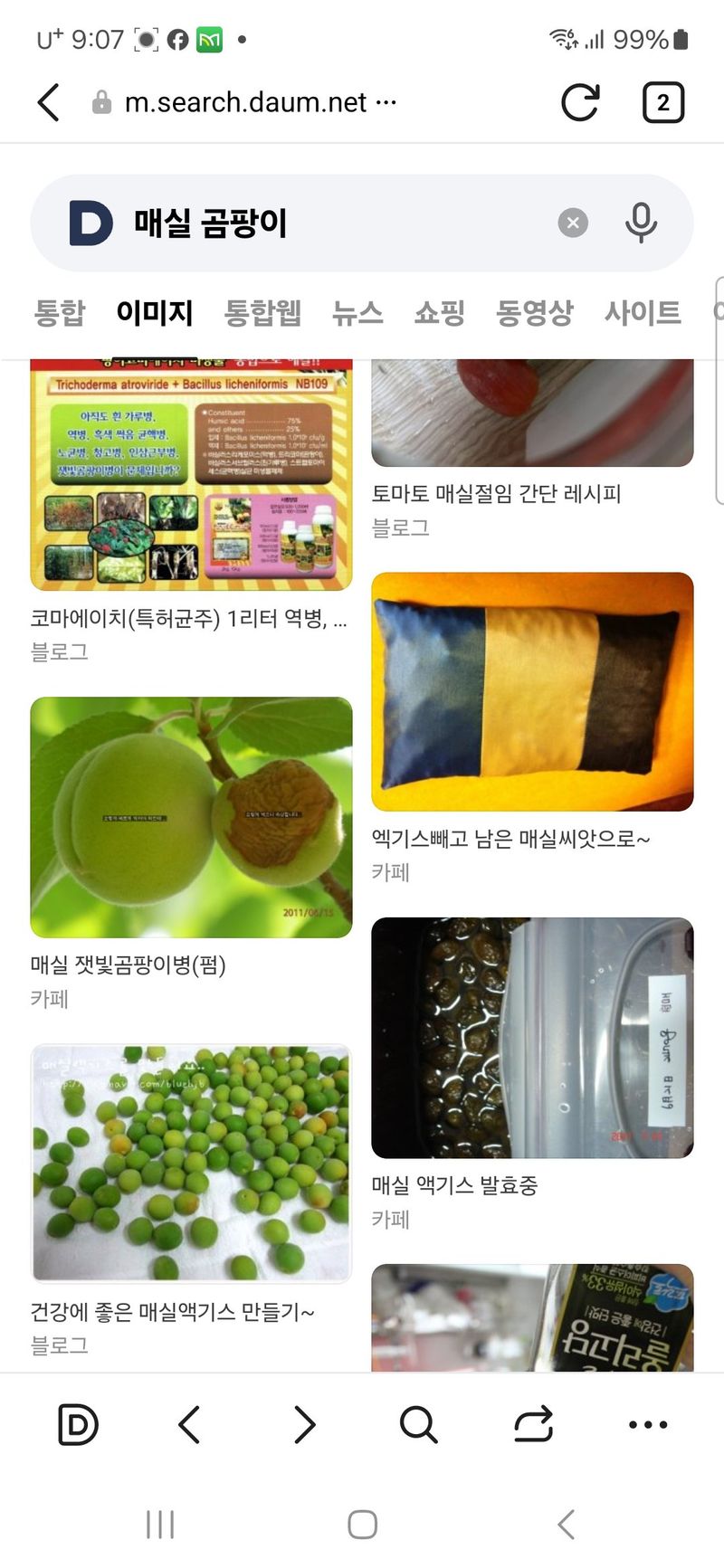The height and width of the screenshot is (1568, 724).
Task: Clear the search query 매실 곰팡이
Action: (572, 223)
